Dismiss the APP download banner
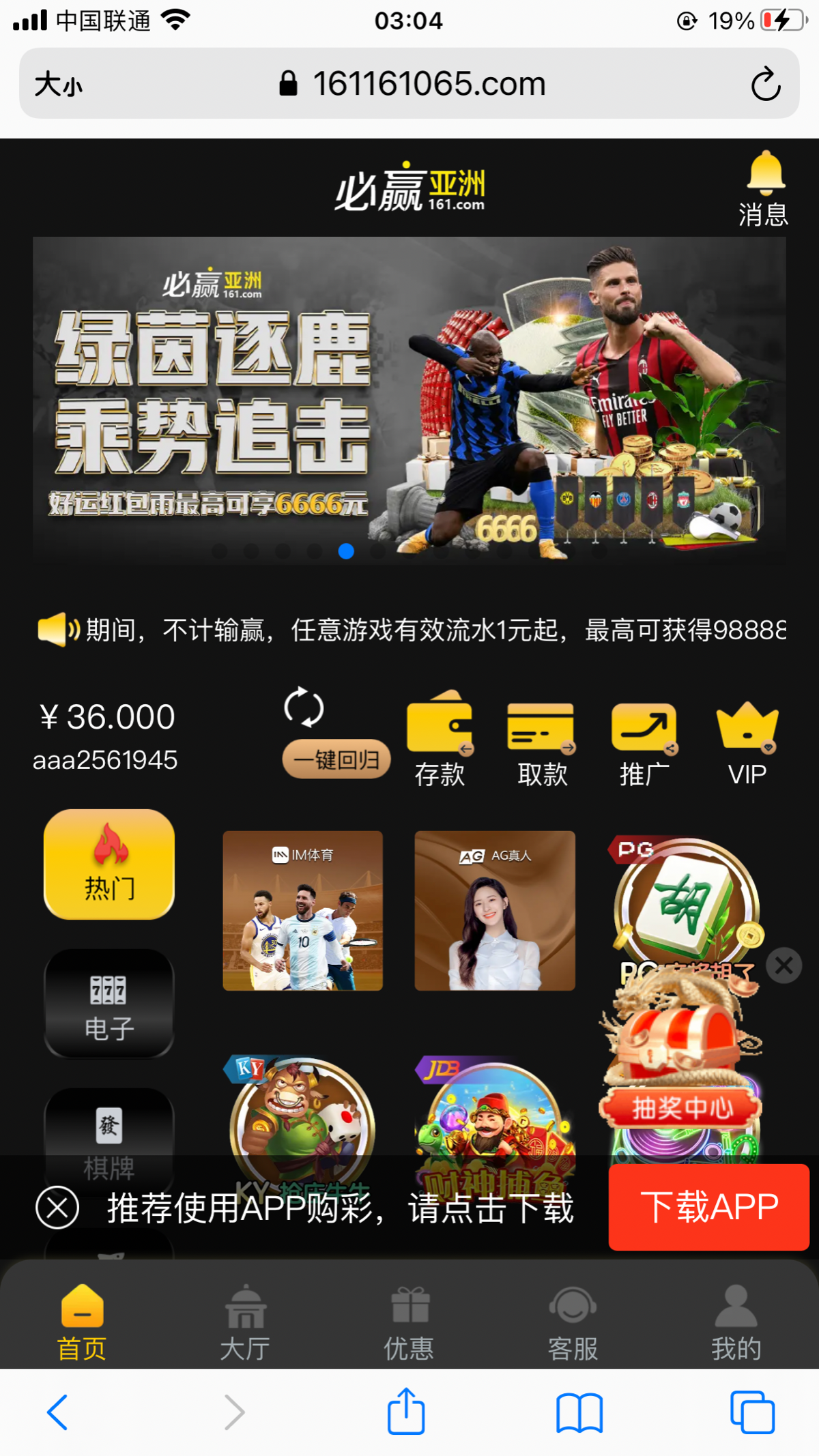This screenshot has width=819, height=1456. point(57,1207)
